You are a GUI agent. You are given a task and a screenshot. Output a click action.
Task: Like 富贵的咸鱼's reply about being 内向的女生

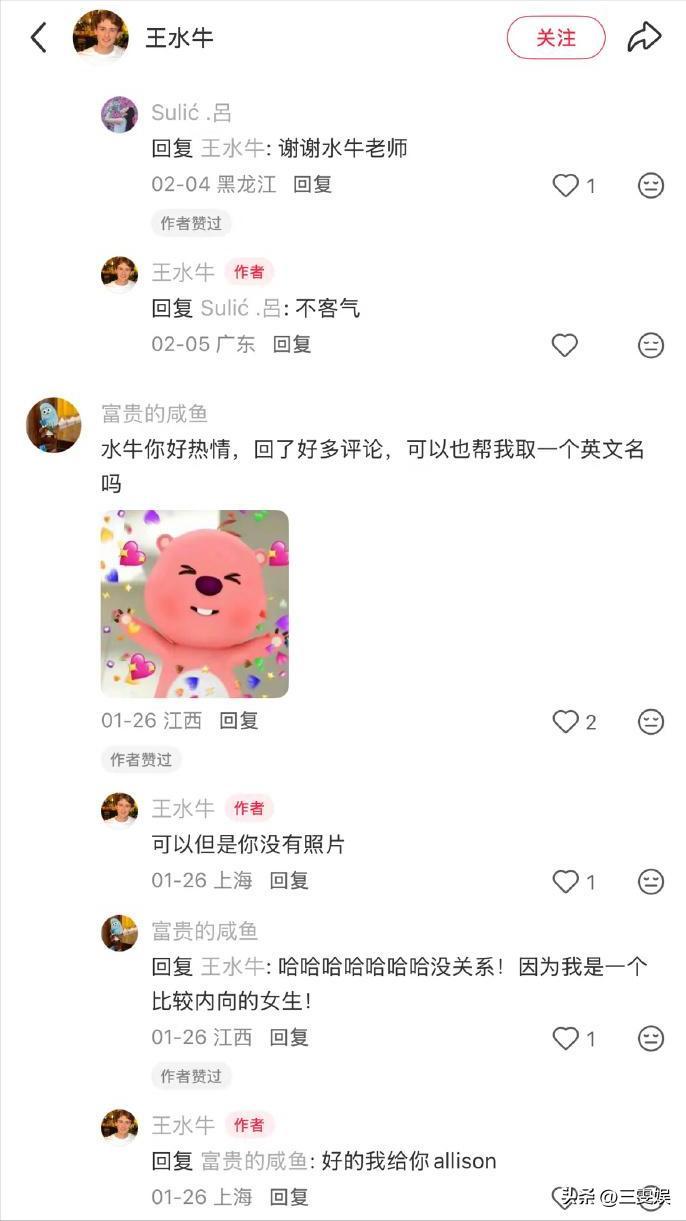(x=566, y=1038)
